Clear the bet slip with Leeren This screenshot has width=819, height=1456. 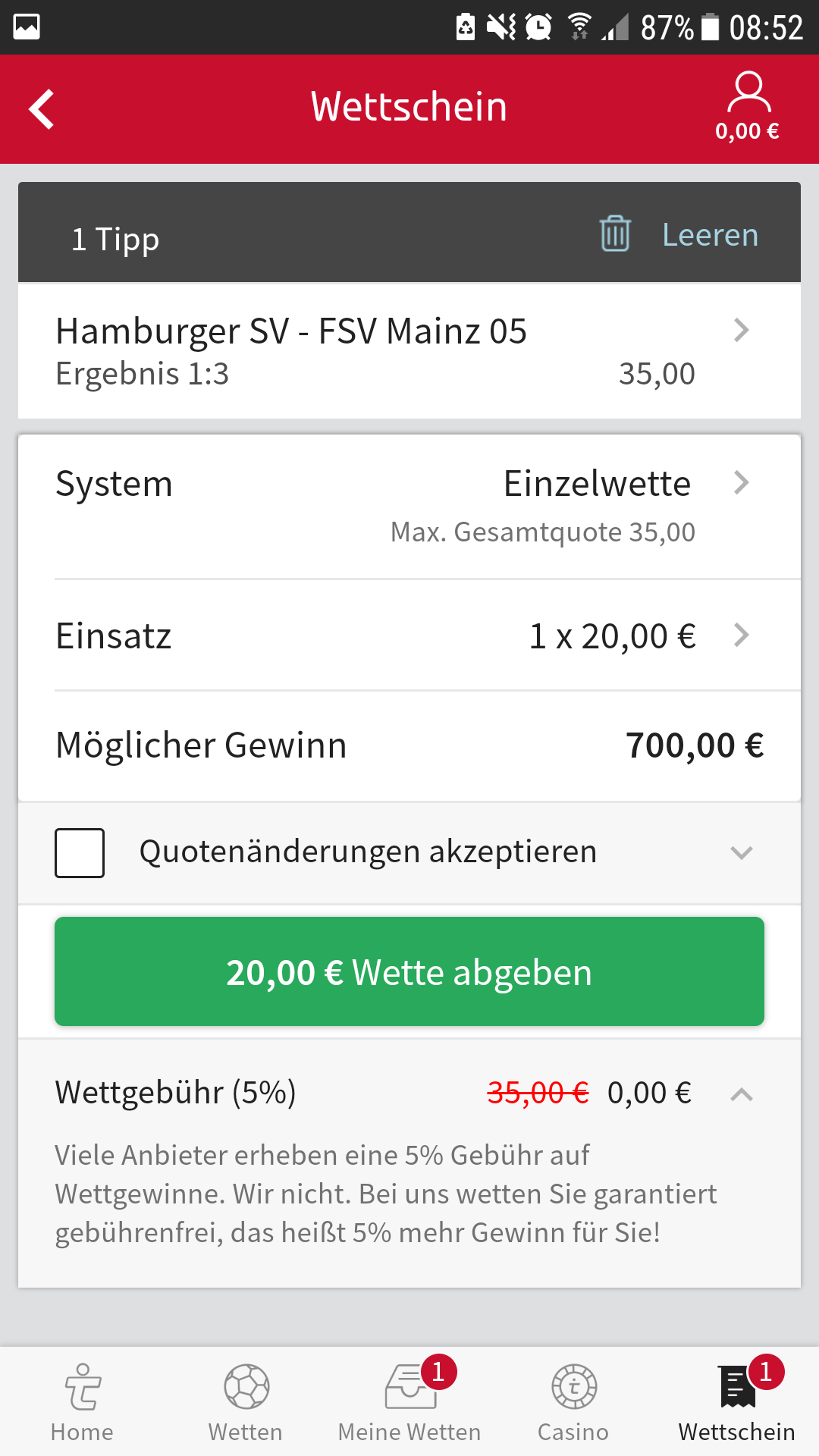[679, 234]
